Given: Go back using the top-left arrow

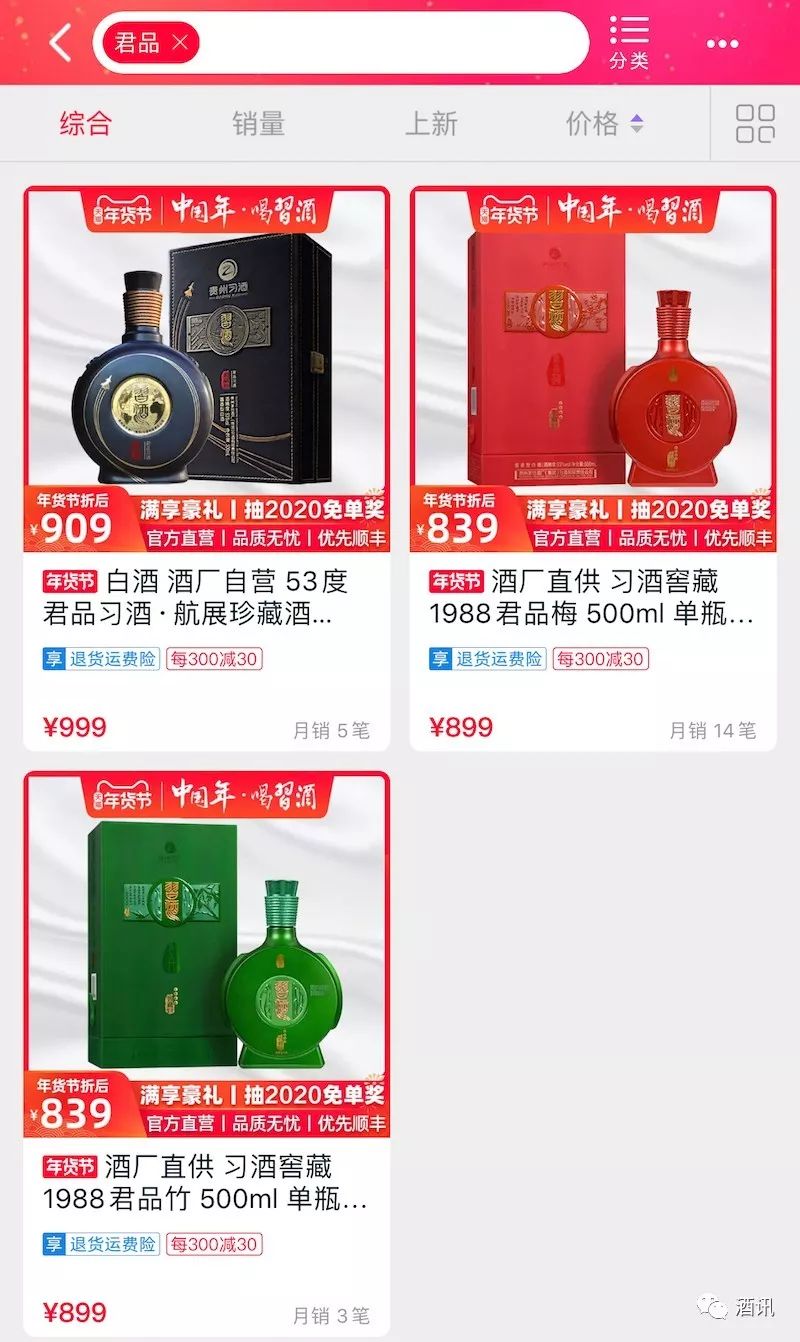Looking at the screenshot, I should tap(61, 43).
